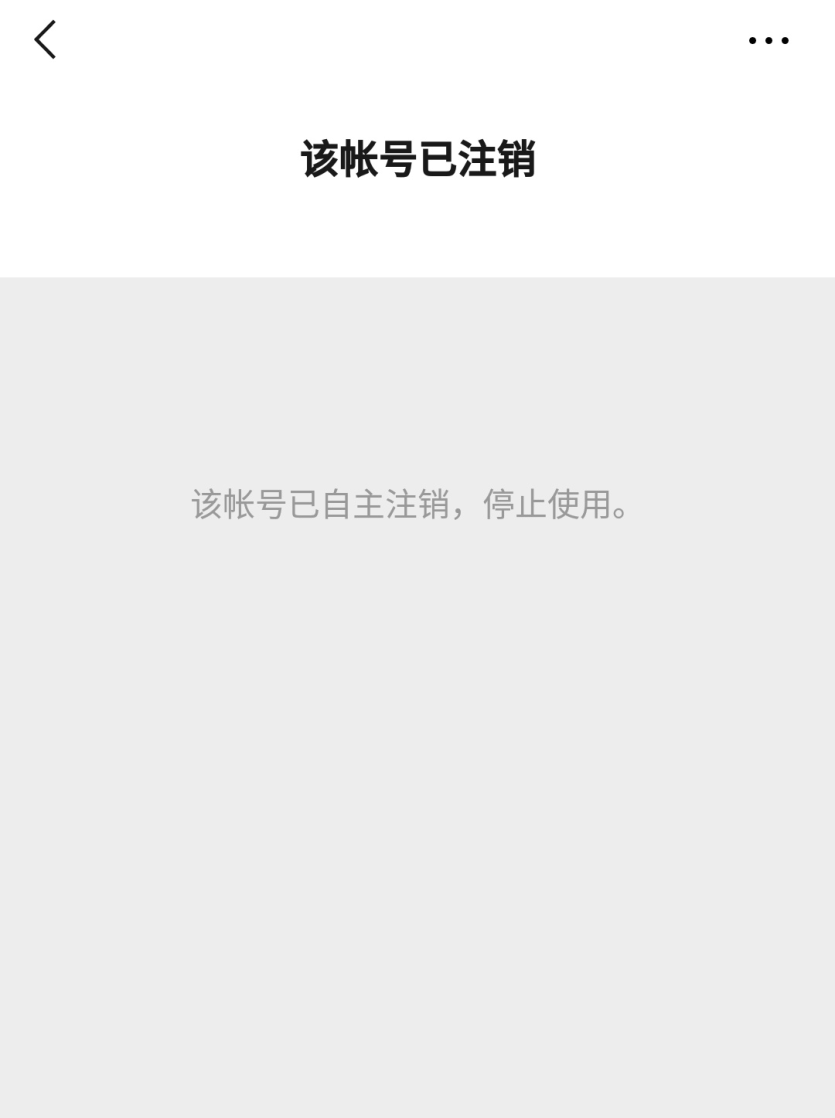Open the three-dot overflow menu
Image resolution: width=835 pixels, height=1118 pixels.
(x=768, y=41)
